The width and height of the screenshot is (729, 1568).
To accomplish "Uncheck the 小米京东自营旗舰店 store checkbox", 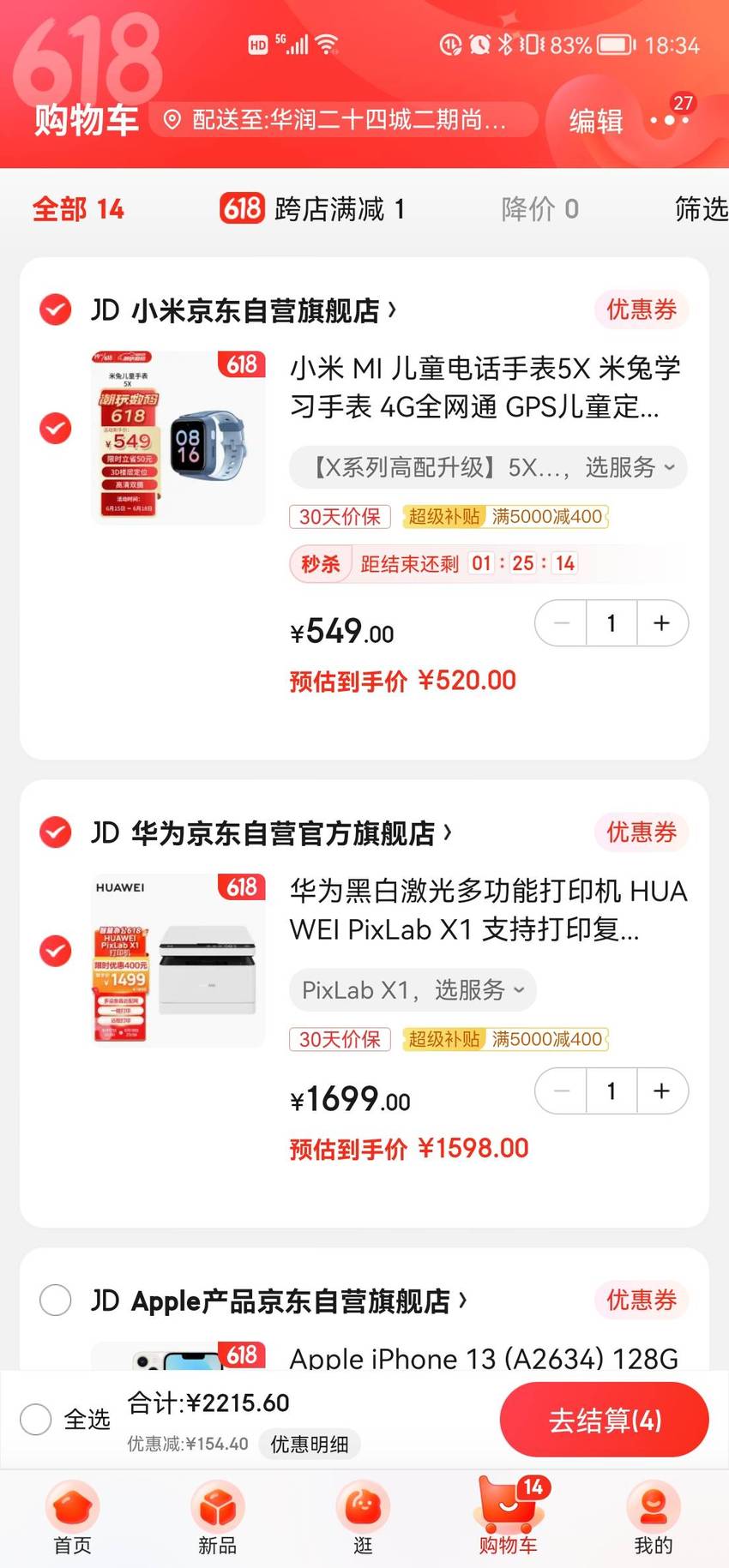I will point(56,309).
